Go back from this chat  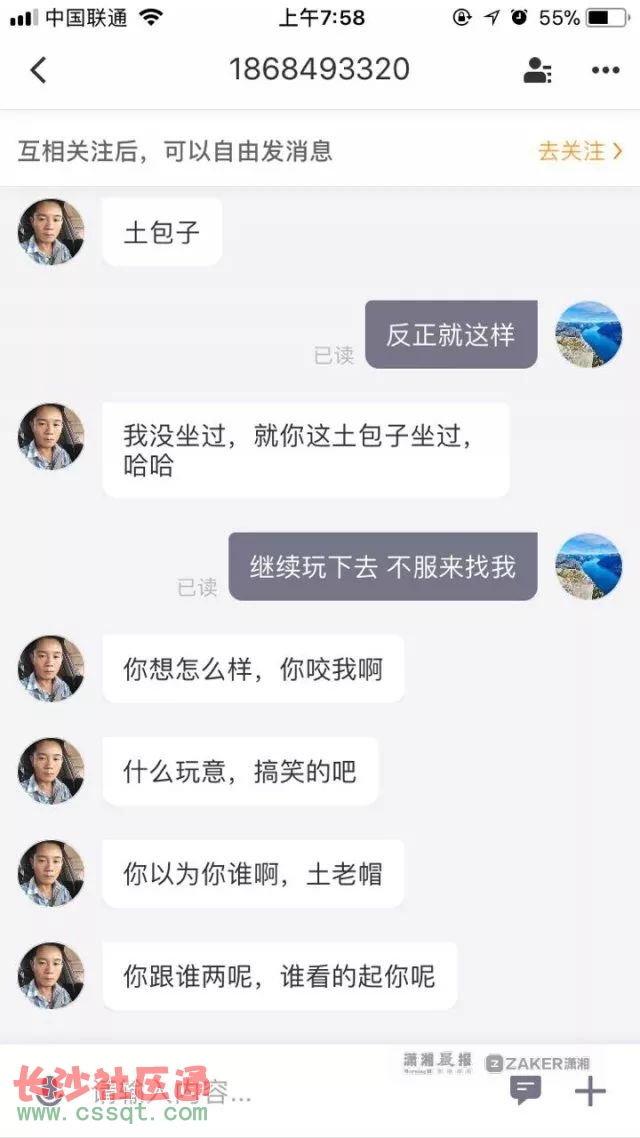pos(38,70)
